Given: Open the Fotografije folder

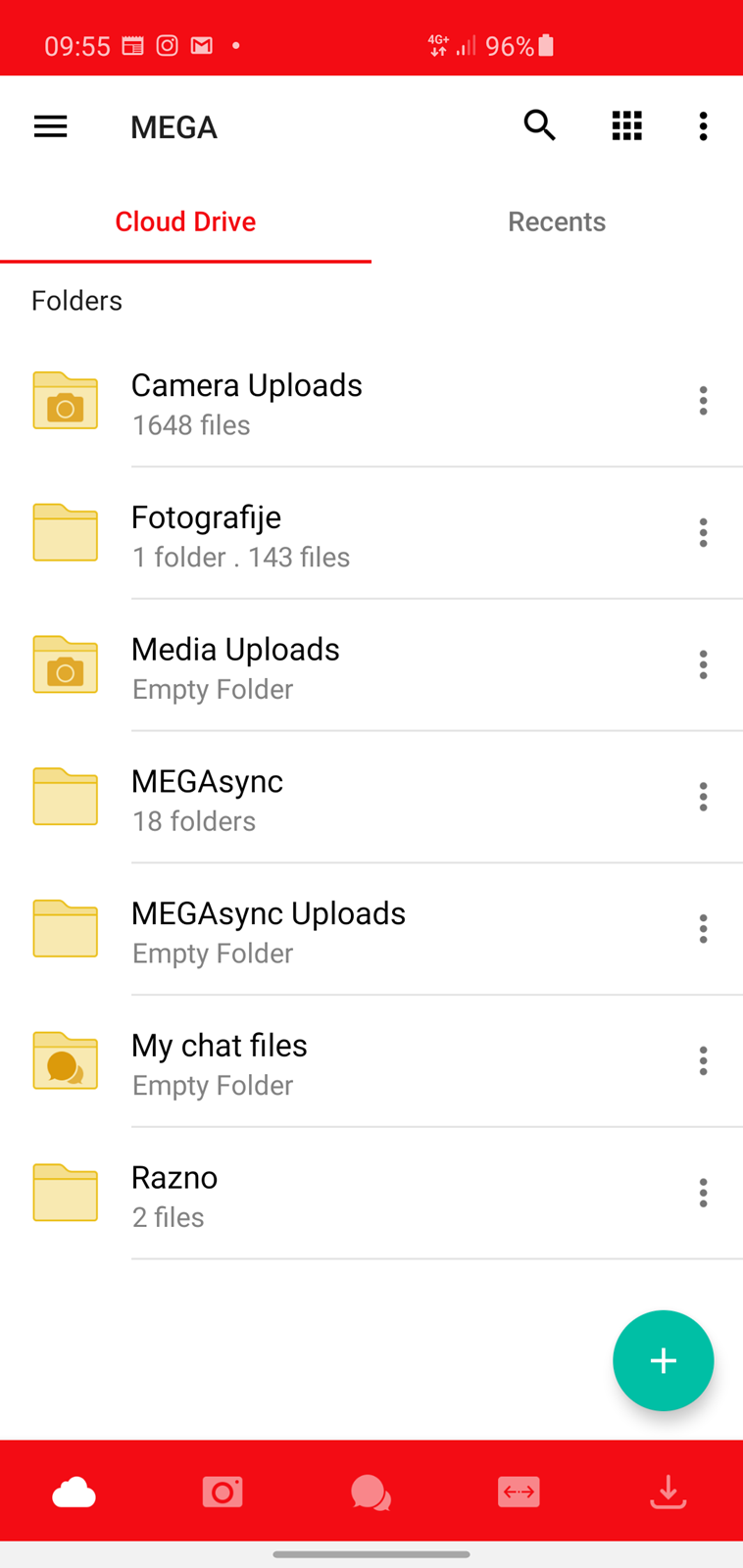Looking at the screenshot, I should click(371, 533).
